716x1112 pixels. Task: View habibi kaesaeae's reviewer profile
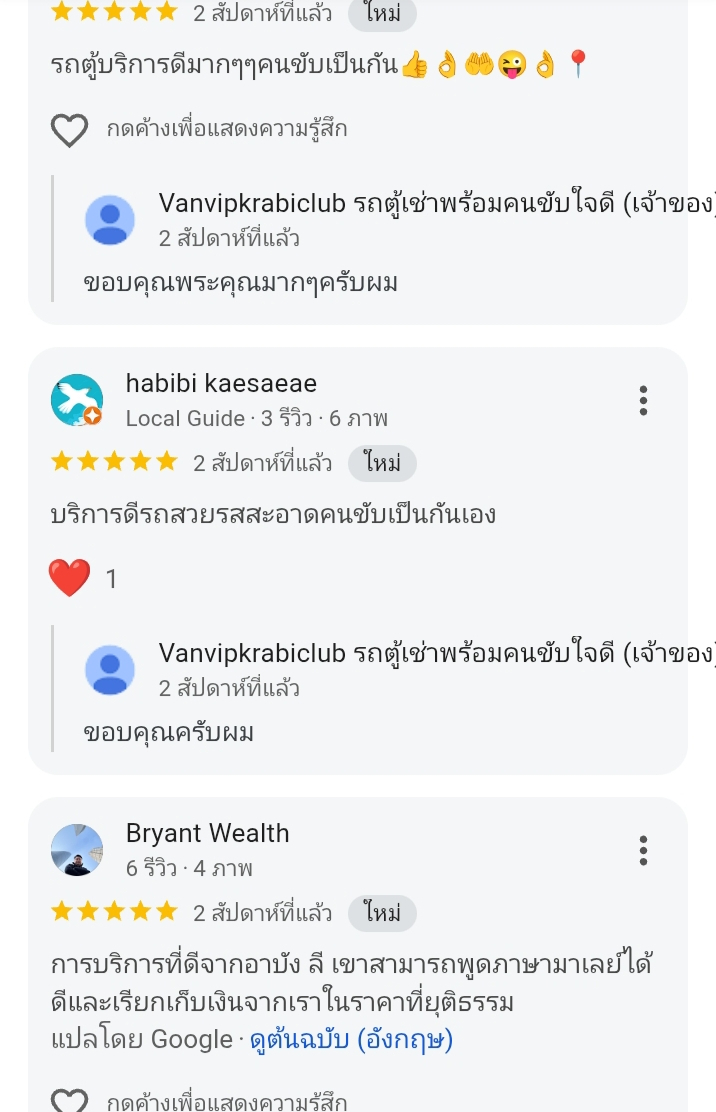[x=77, y=400]
